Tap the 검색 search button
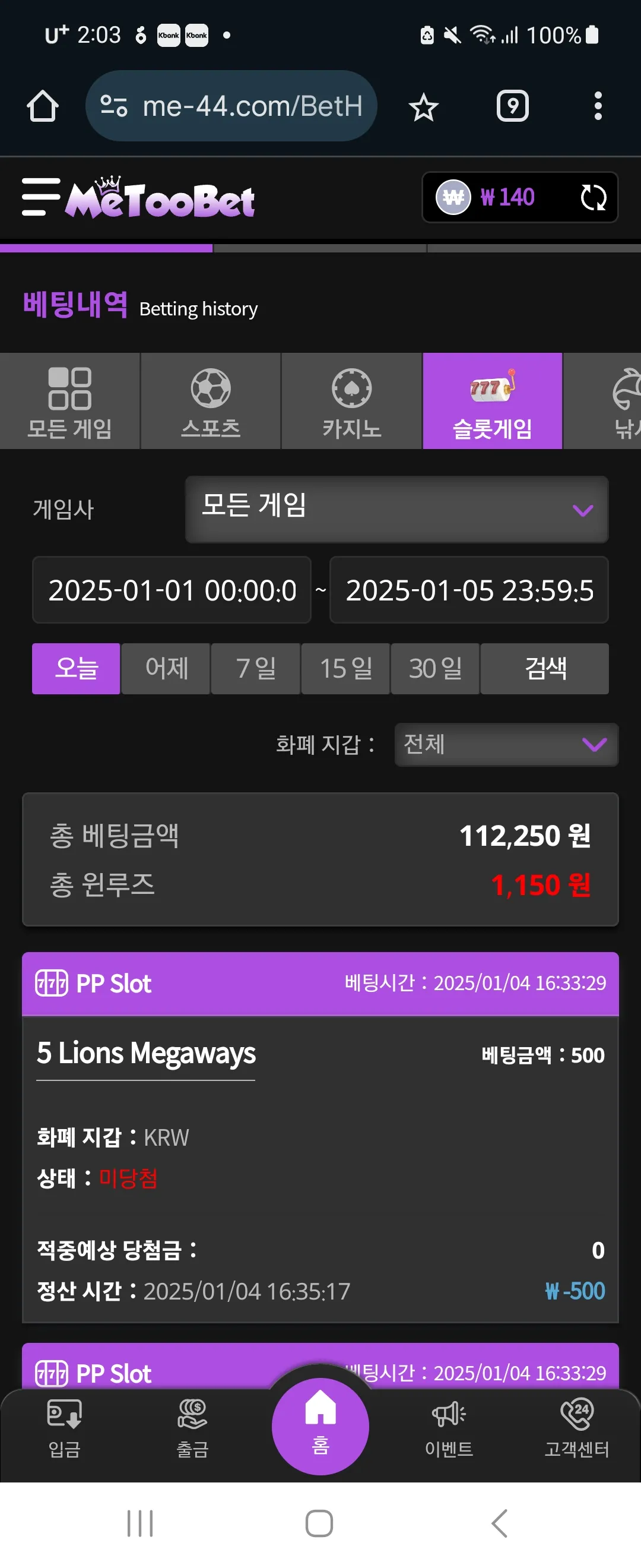This screenshot has width=641, height=1568. coord(545,668)
